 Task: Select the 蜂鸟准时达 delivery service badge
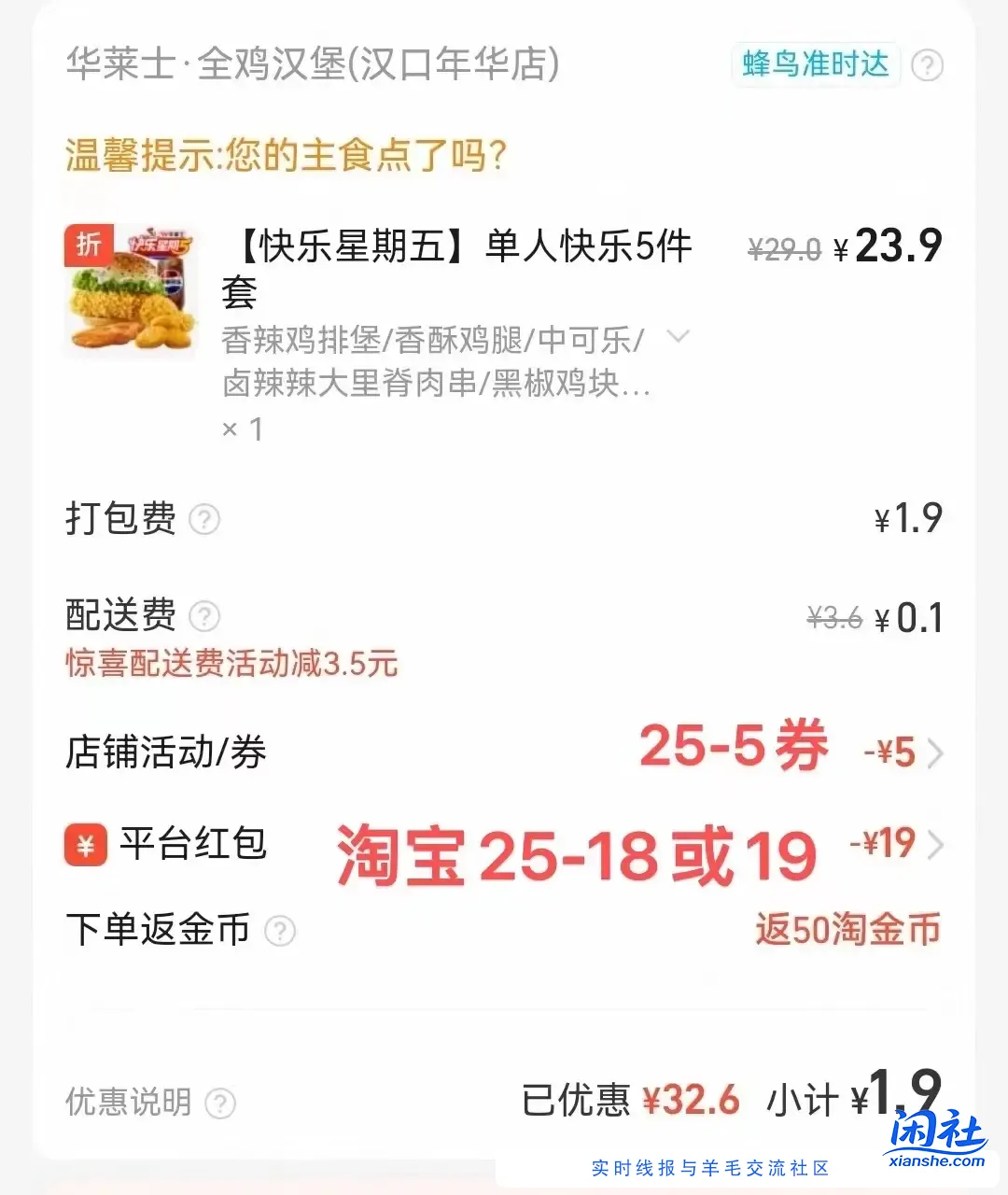tap(814, 65)
